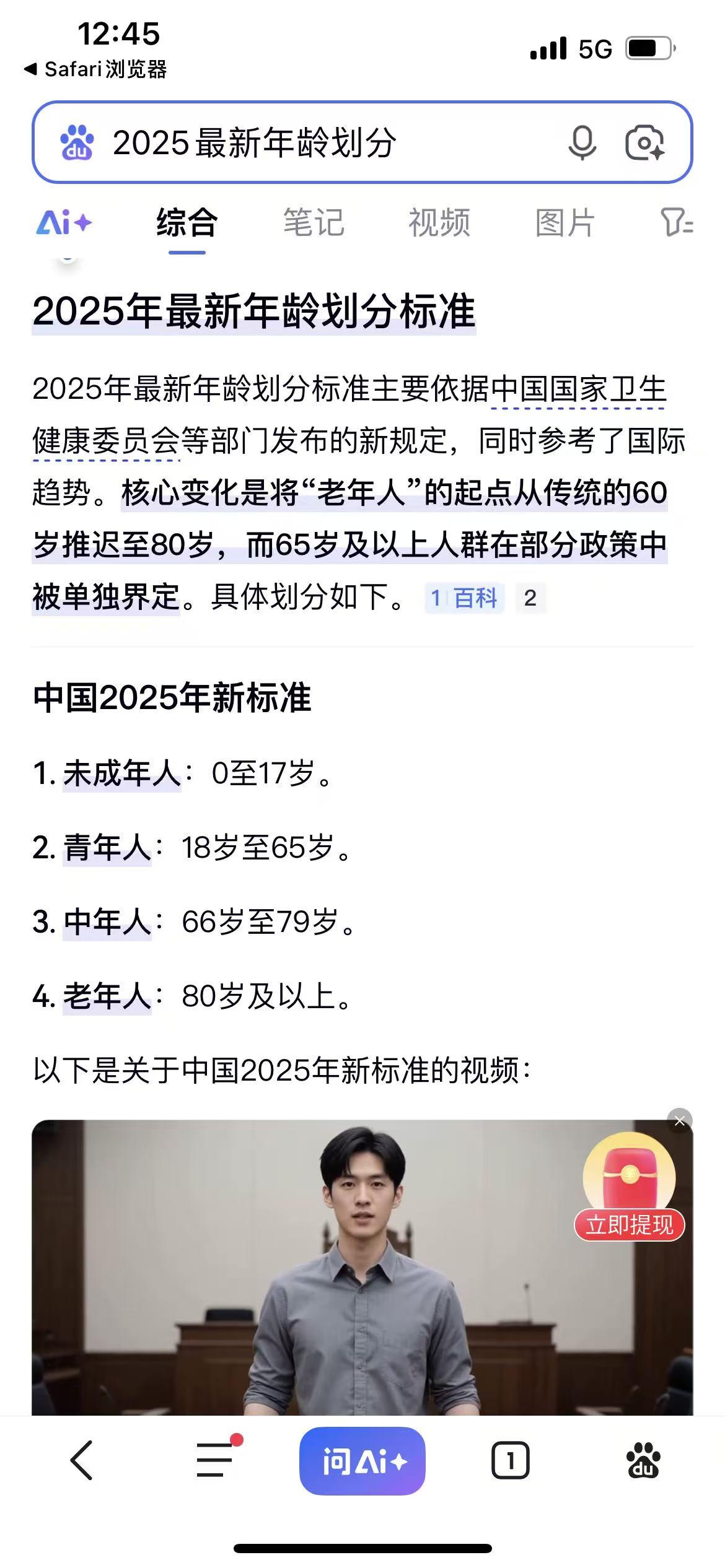Stay on the 综合 tab

pos(186,224)
